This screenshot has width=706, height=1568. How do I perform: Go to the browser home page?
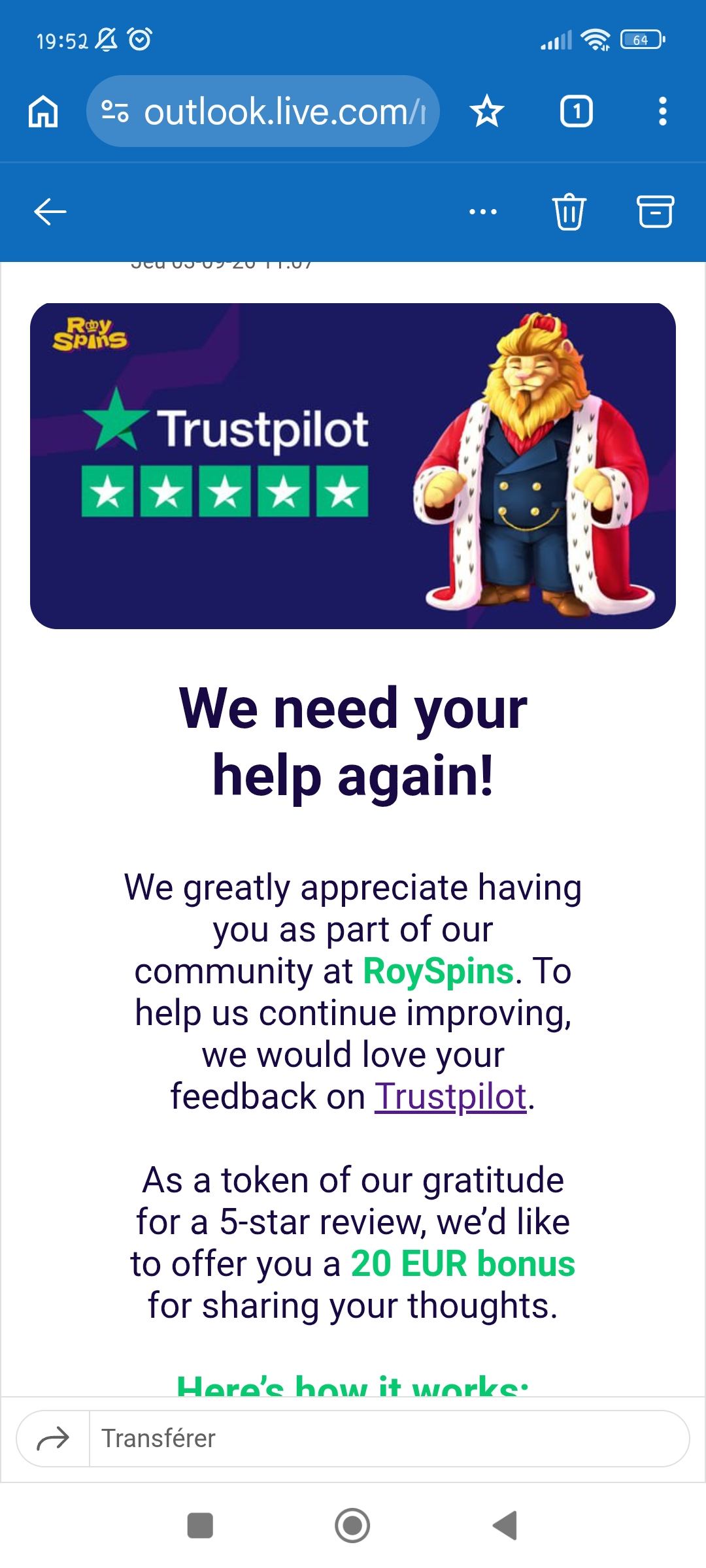click(x=44, y=112)
